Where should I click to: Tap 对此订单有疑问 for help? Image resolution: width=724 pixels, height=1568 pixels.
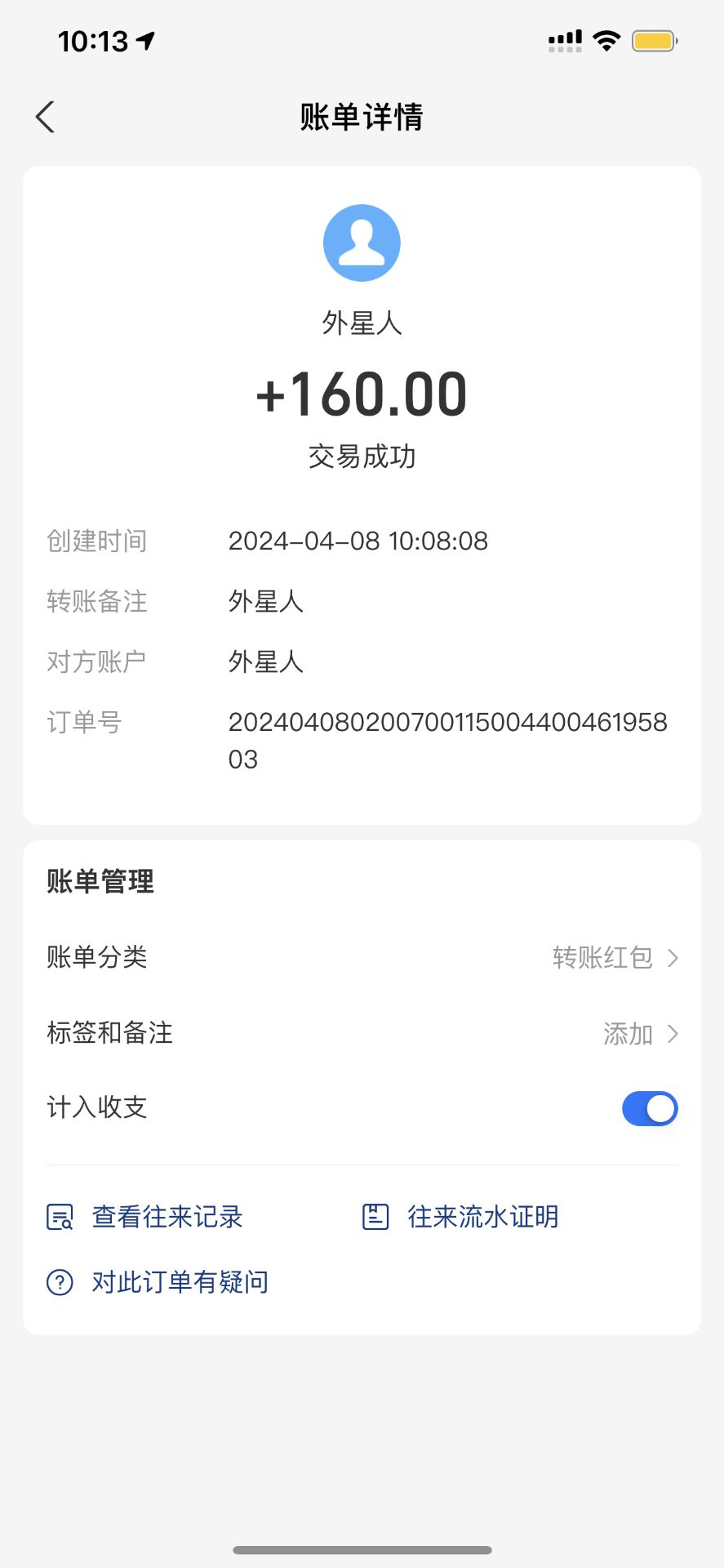[158, 1281]
